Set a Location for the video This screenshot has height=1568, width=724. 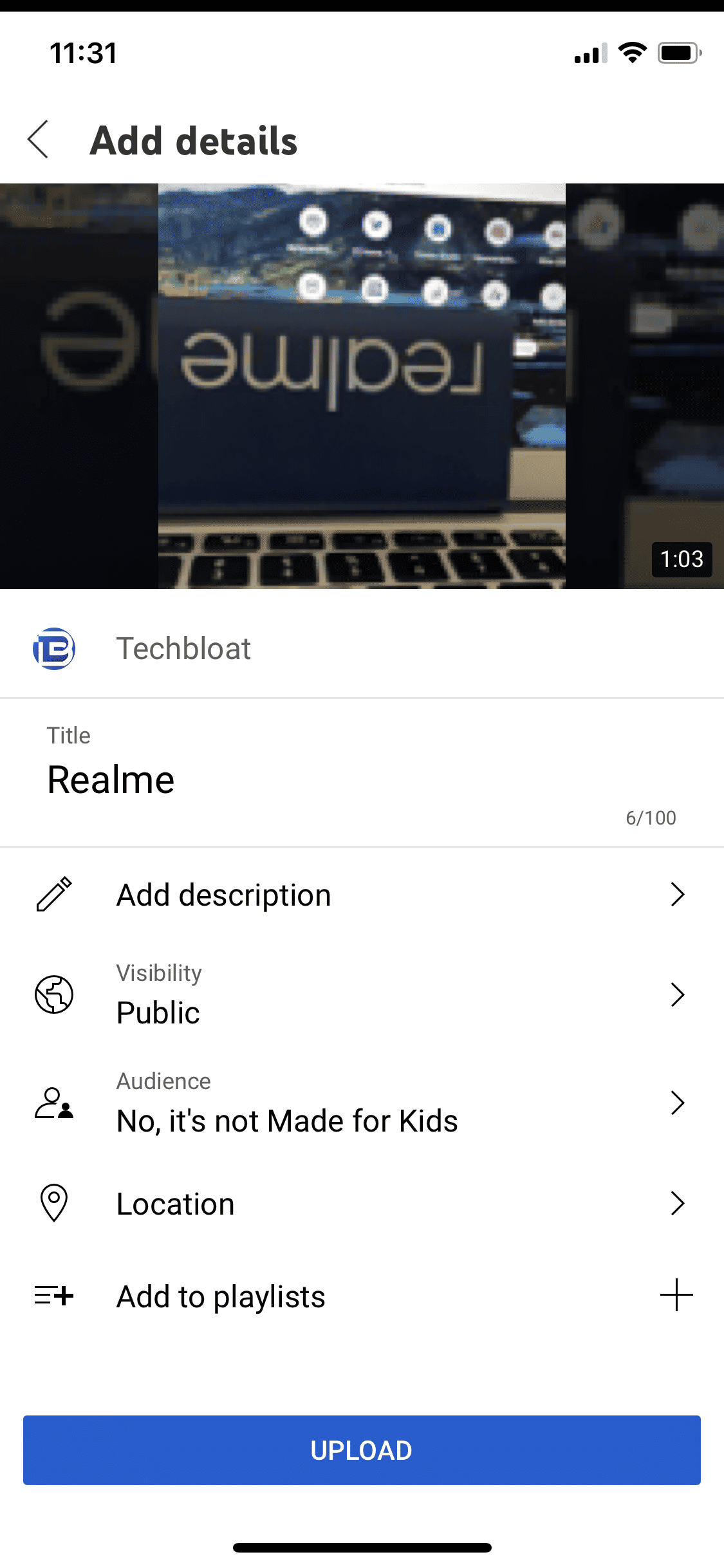coord(362,1203)
